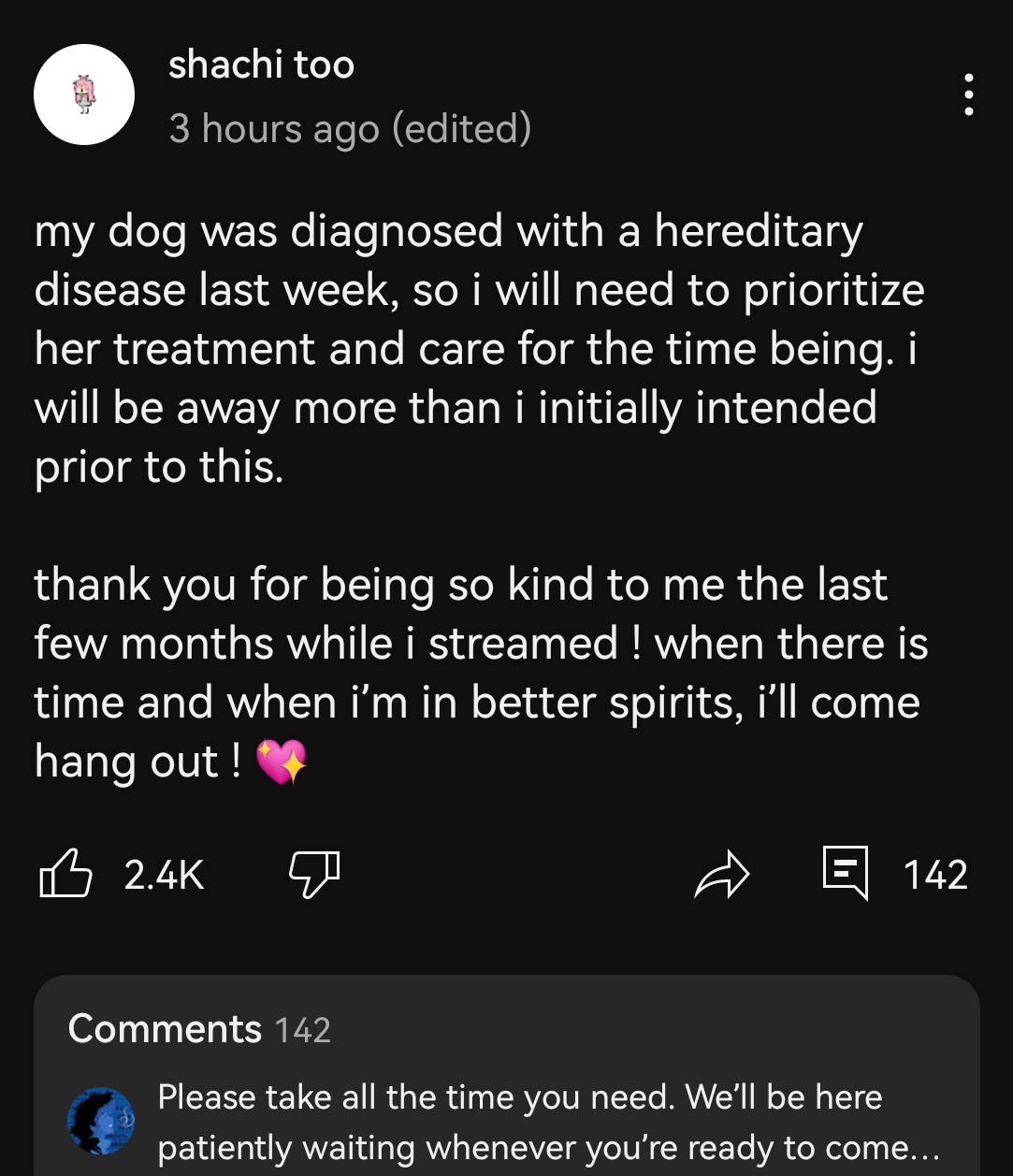Share this community post

(x=721, y=875)
